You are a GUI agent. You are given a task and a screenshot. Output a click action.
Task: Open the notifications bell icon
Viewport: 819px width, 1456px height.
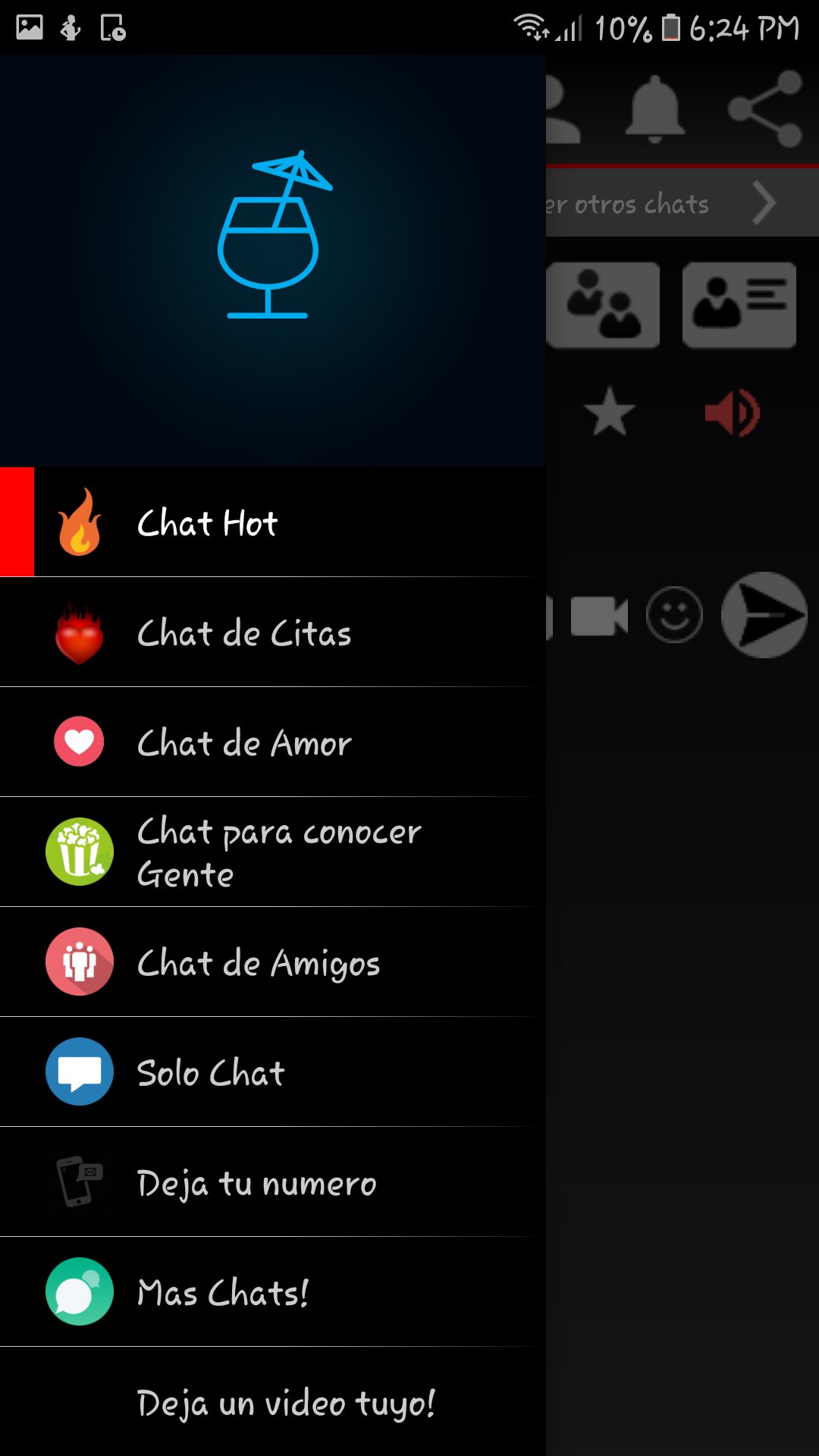pos(654,108)
